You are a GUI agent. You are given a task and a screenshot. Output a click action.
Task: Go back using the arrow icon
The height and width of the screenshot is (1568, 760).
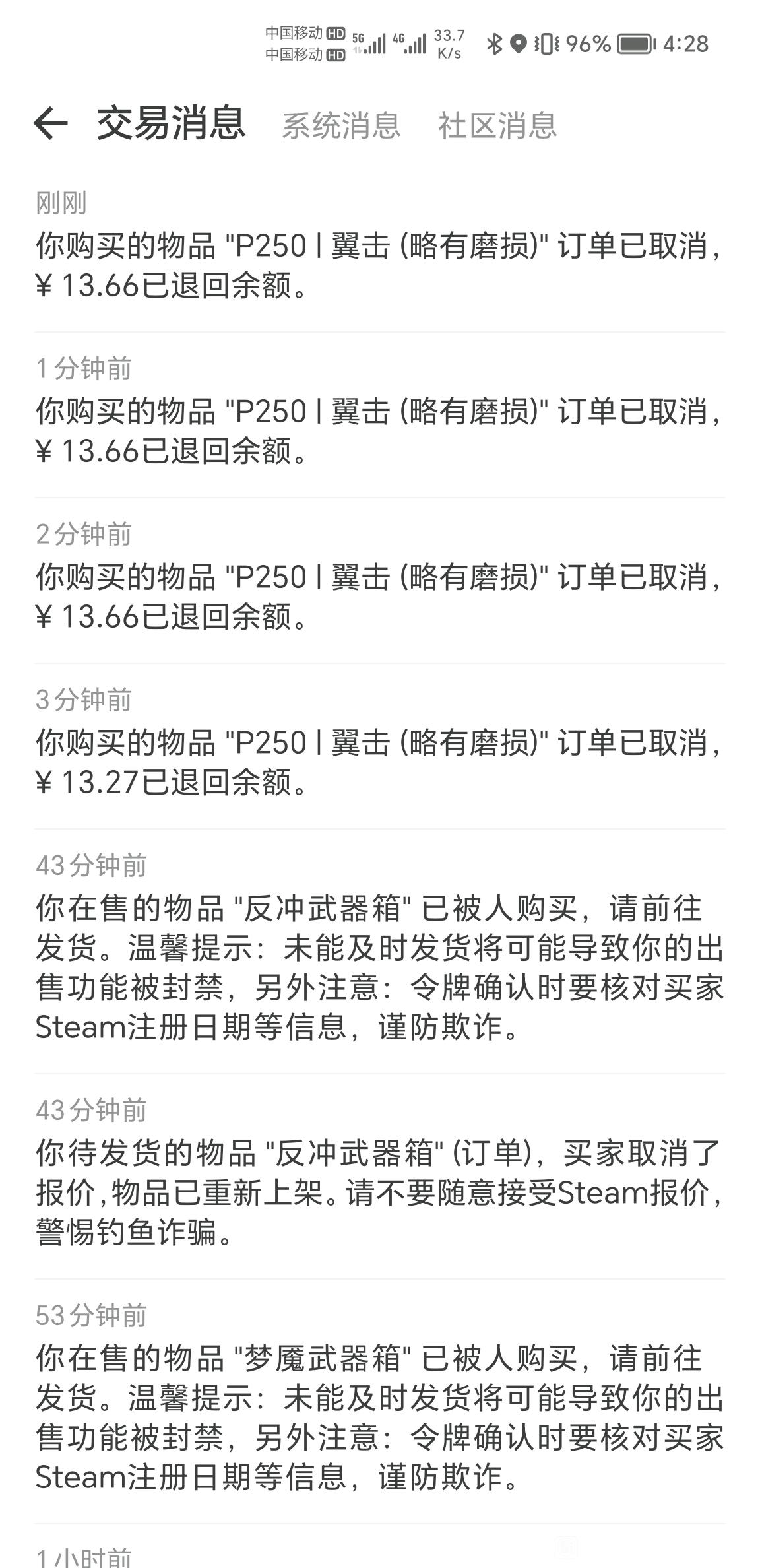coord(51,123)
